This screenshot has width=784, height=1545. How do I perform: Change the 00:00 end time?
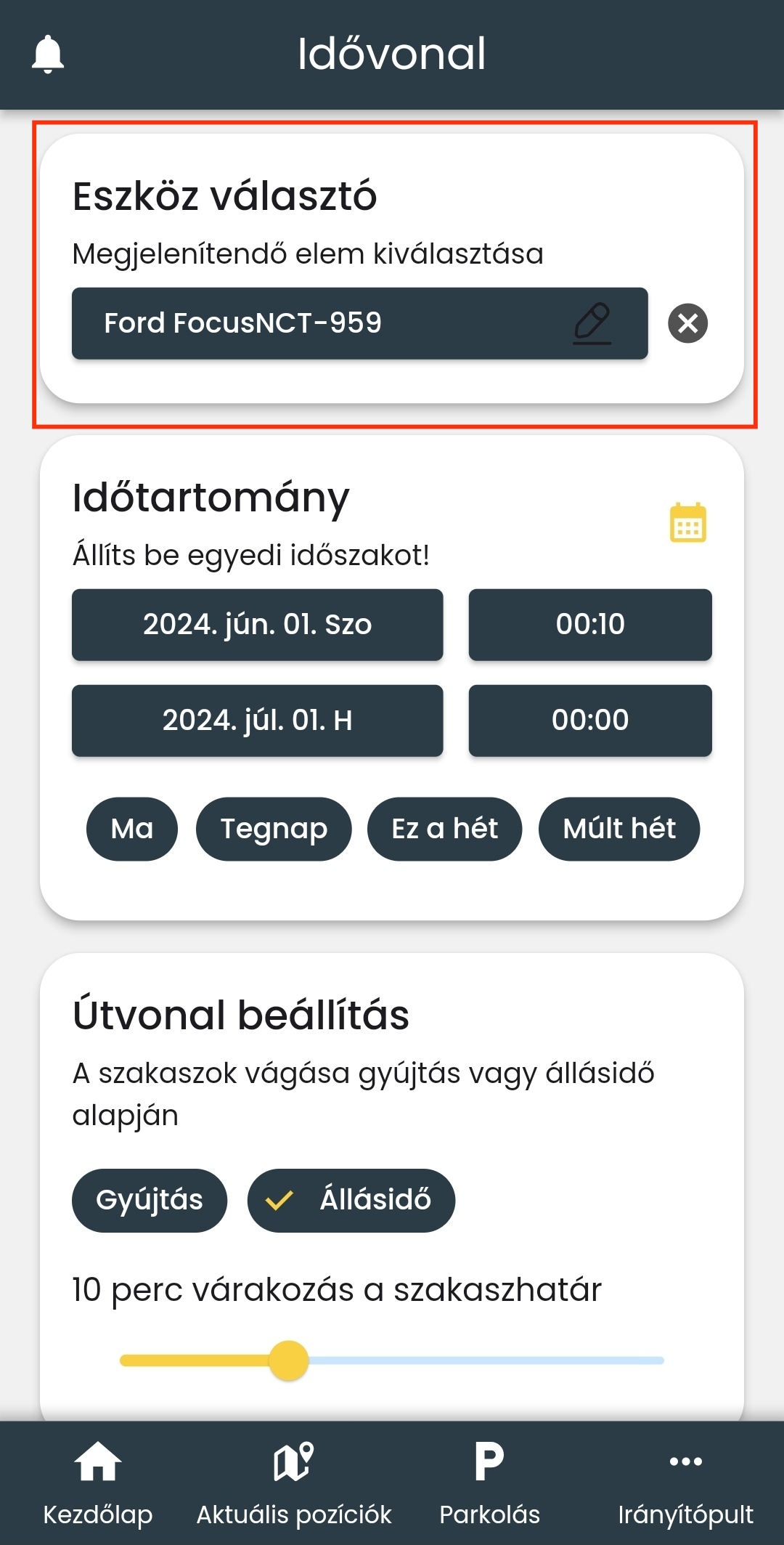(589, 721)
